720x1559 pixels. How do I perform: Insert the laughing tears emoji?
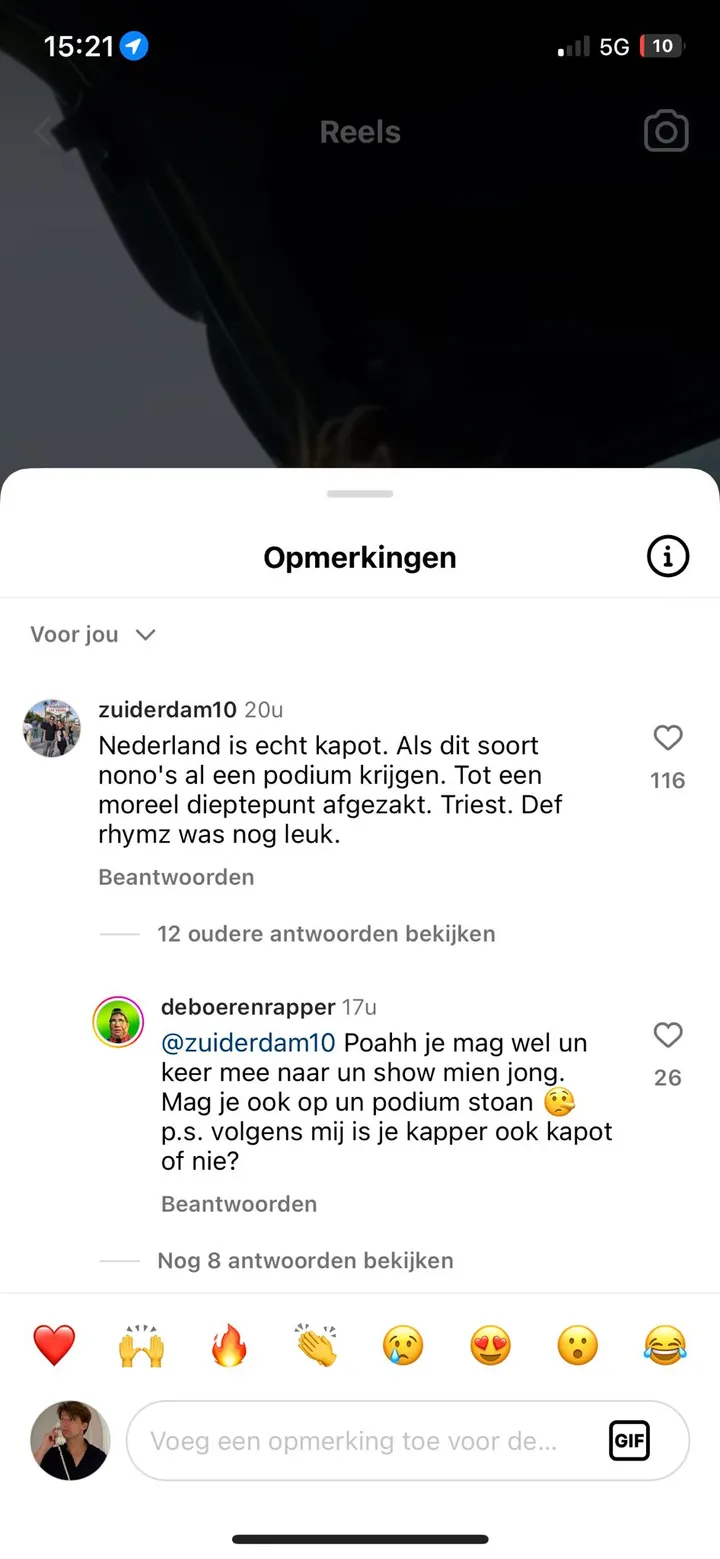tap(665, 1345)
